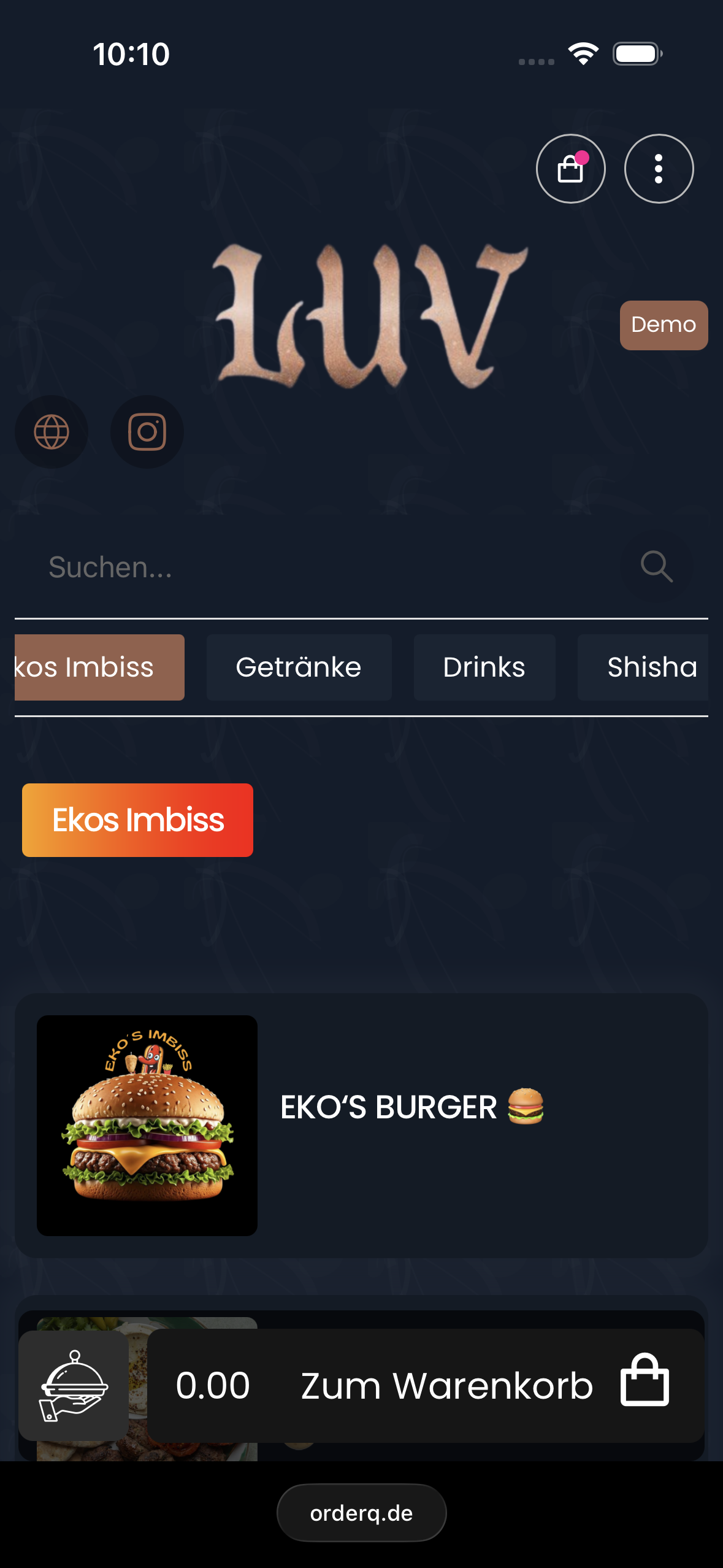The image size is (723, 1568).
Task: Tap the Demo badge
Action: (664, 325)
